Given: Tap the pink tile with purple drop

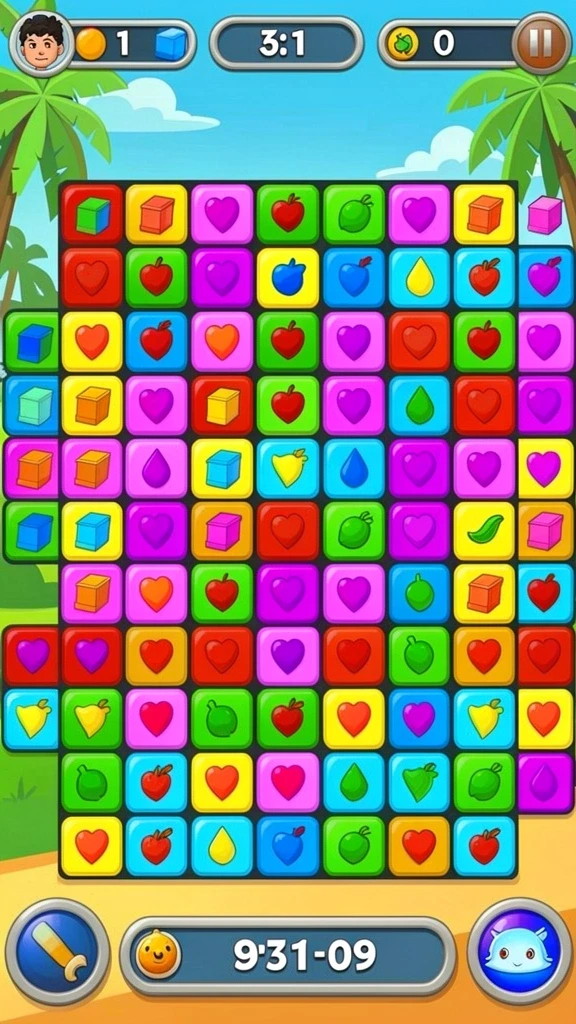Looking at the screenshot, I should pyautogui.click(x=157, y=469).
